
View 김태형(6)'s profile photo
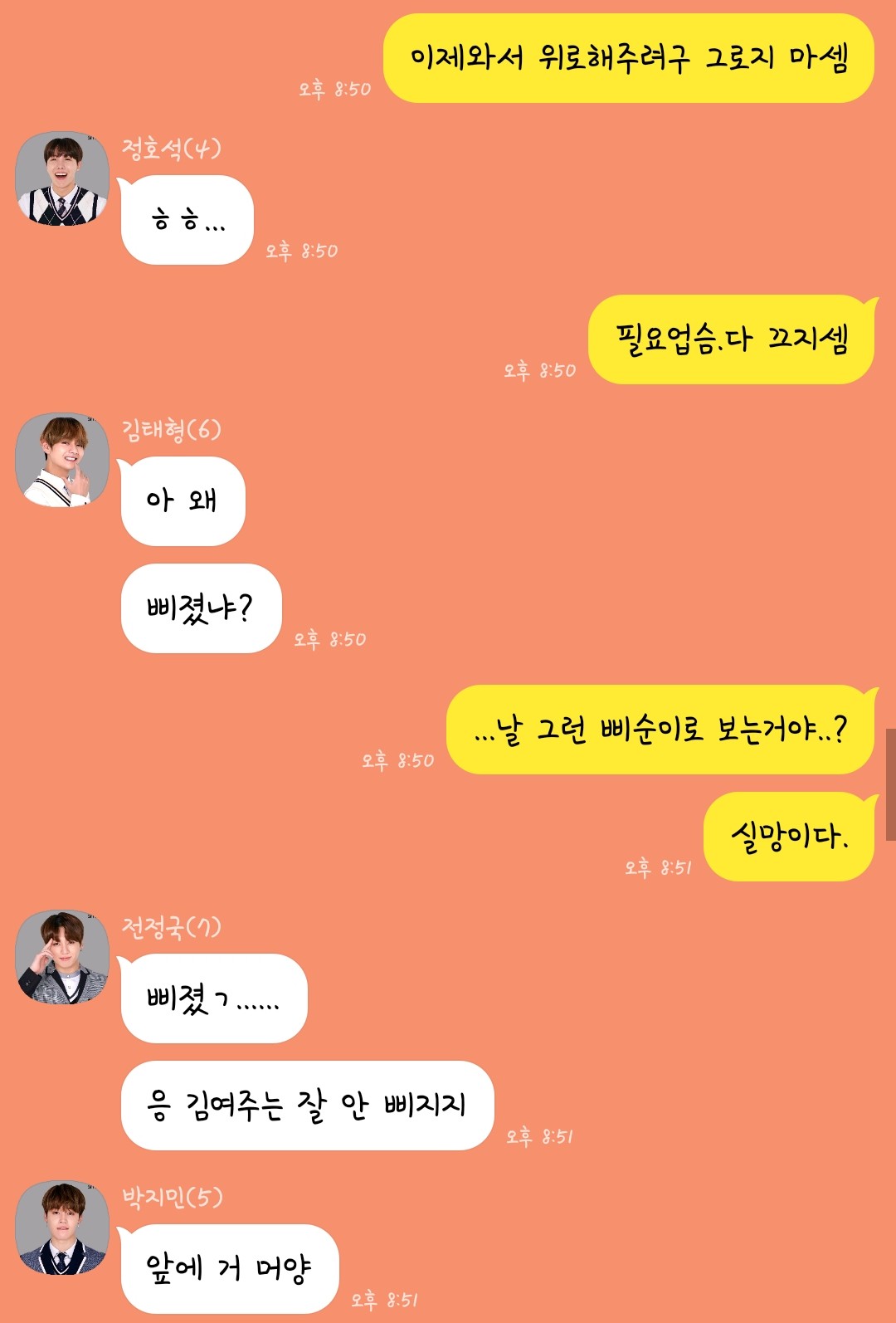[62, 460]
